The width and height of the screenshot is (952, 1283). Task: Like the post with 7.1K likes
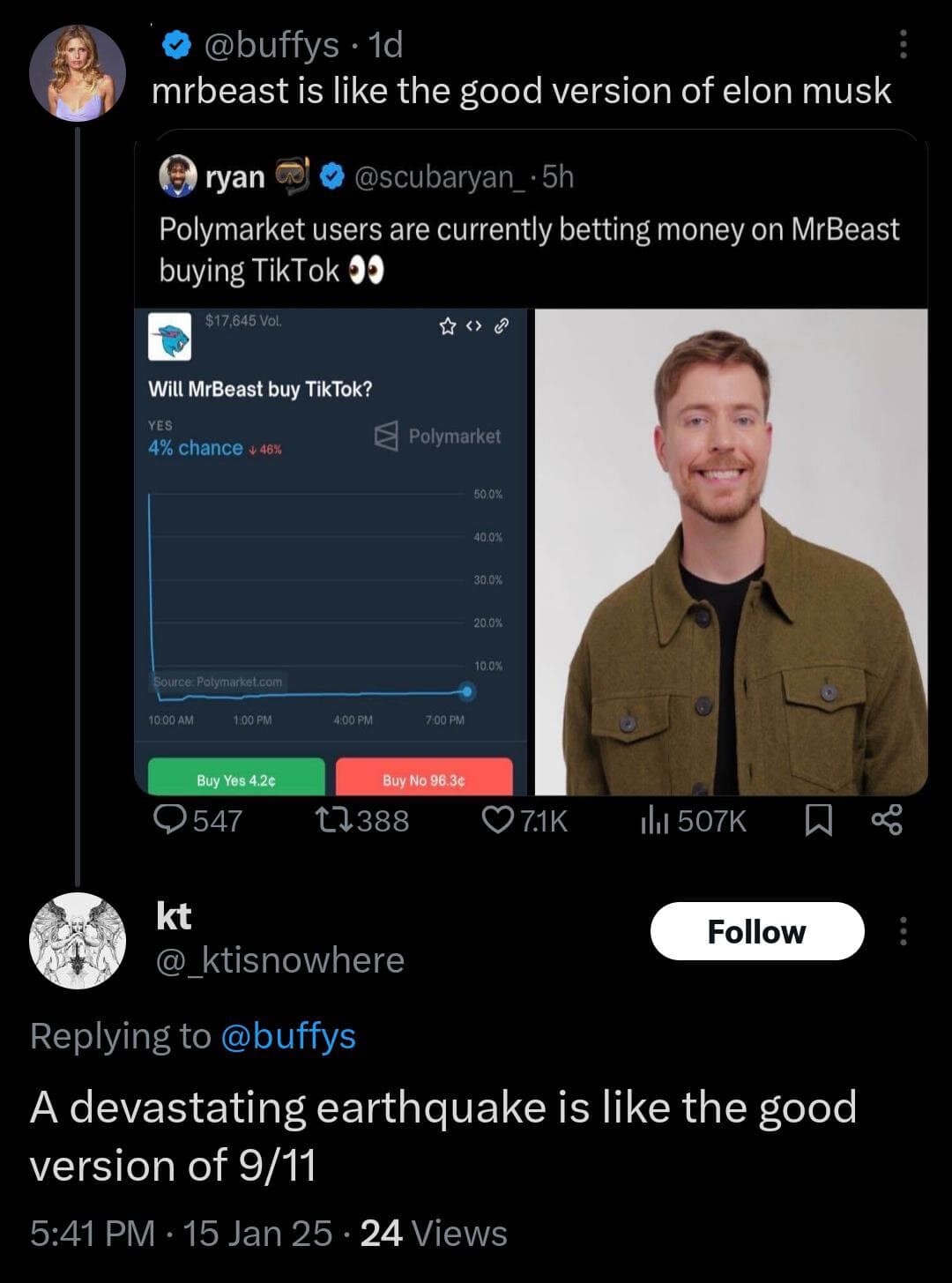click(524, 821)
